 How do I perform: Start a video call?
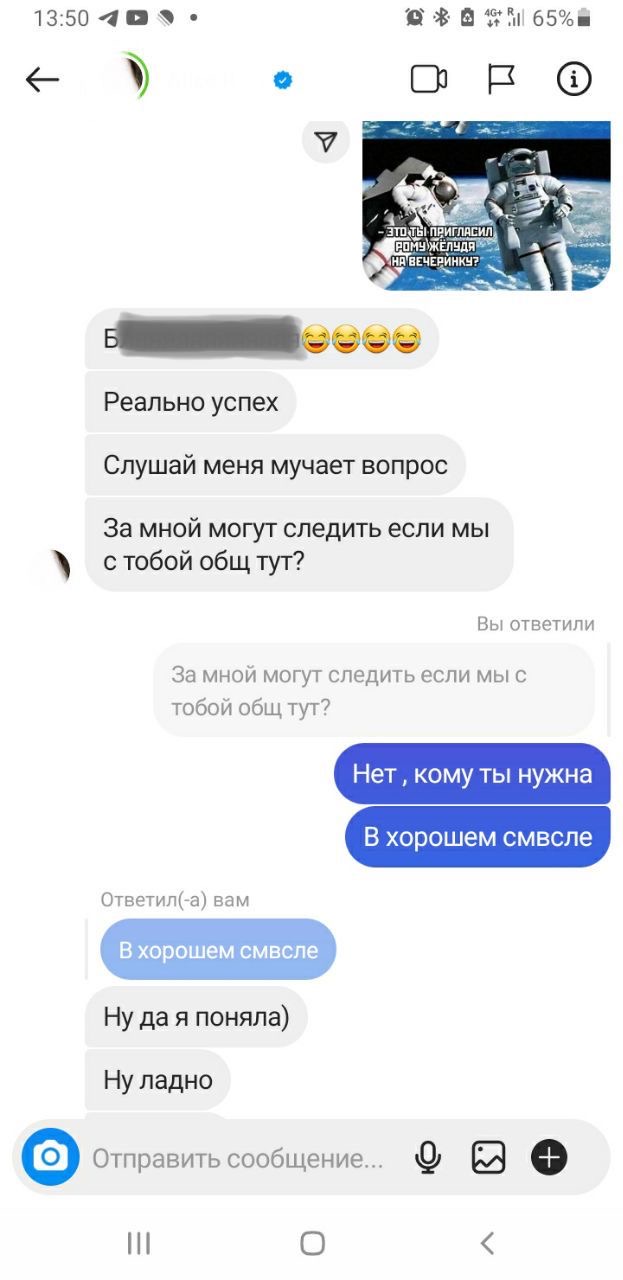click(429, 80)
